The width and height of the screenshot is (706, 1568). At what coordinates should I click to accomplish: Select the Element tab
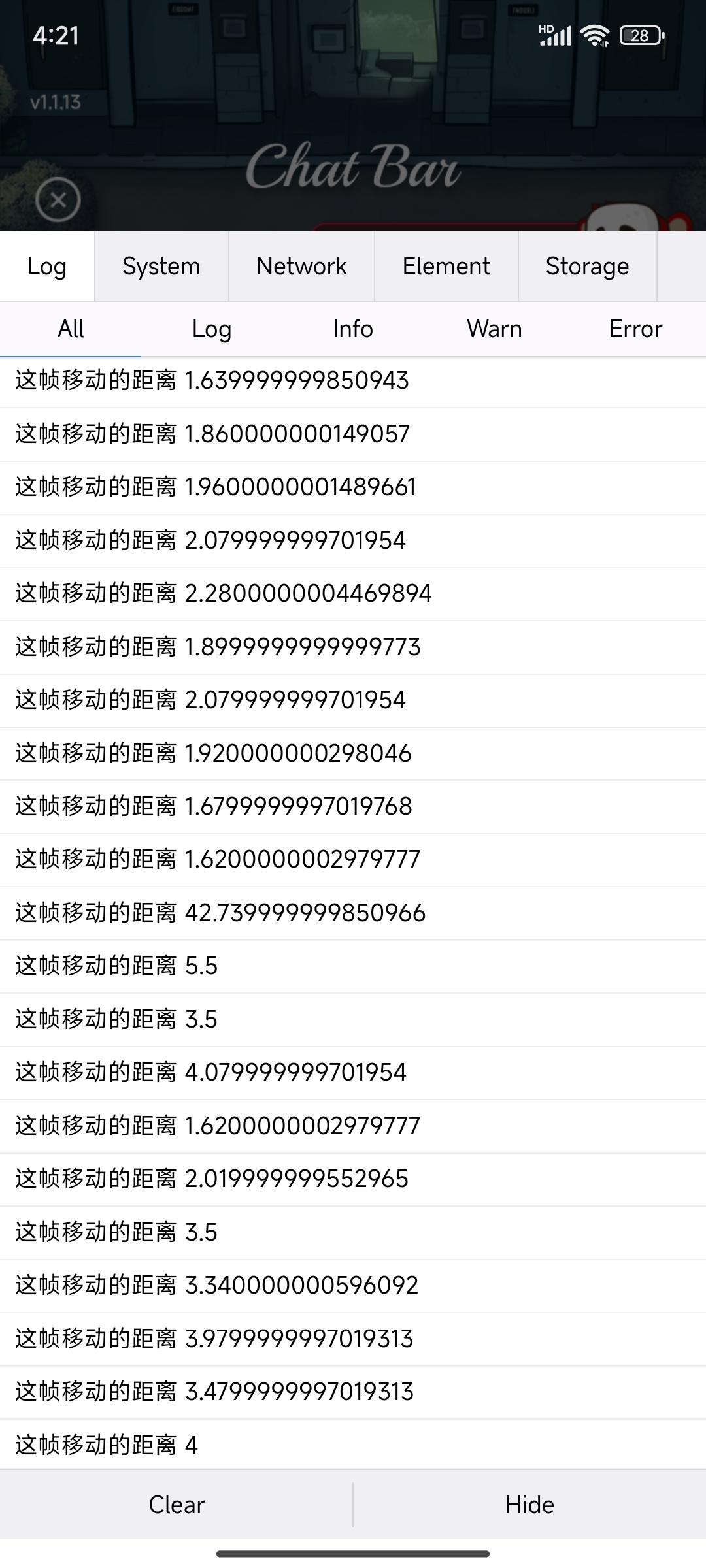(446, 266)
